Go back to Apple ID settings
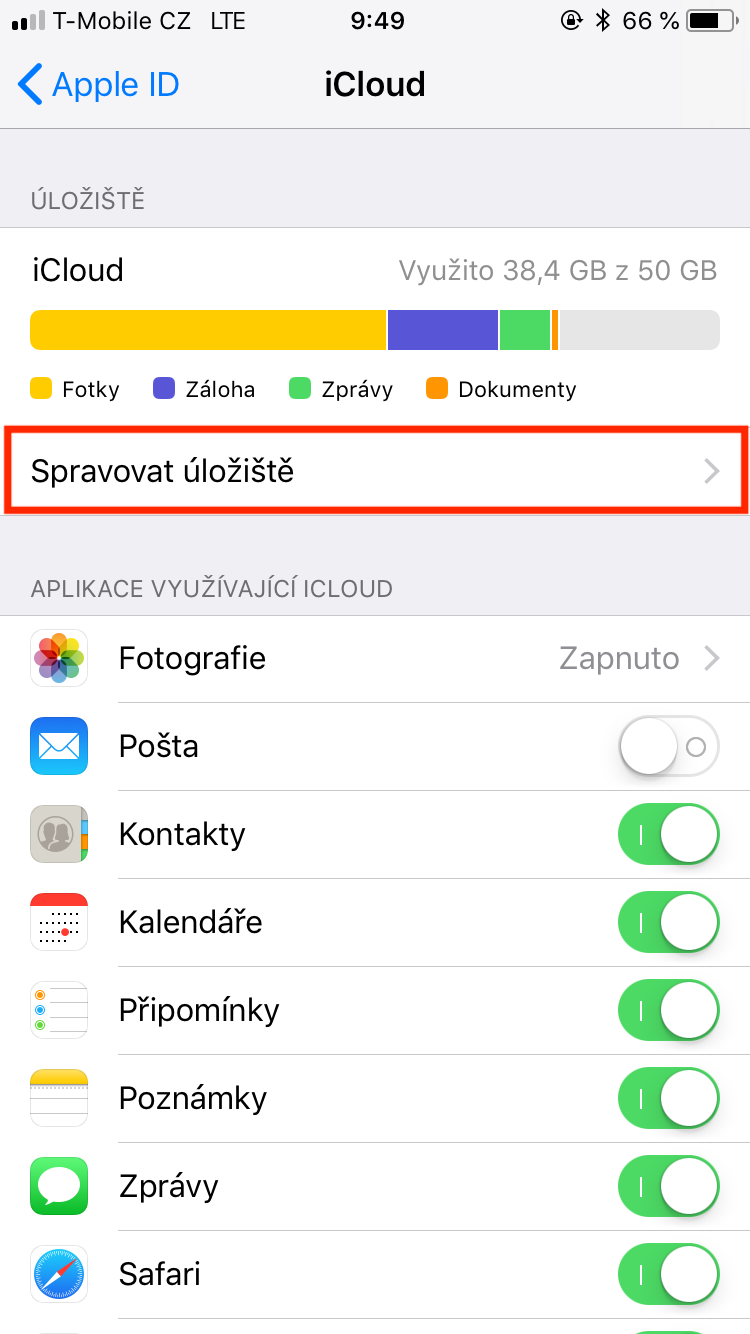Image resolution: width=750 pixels, height=1334 pixels. (99, 85)
